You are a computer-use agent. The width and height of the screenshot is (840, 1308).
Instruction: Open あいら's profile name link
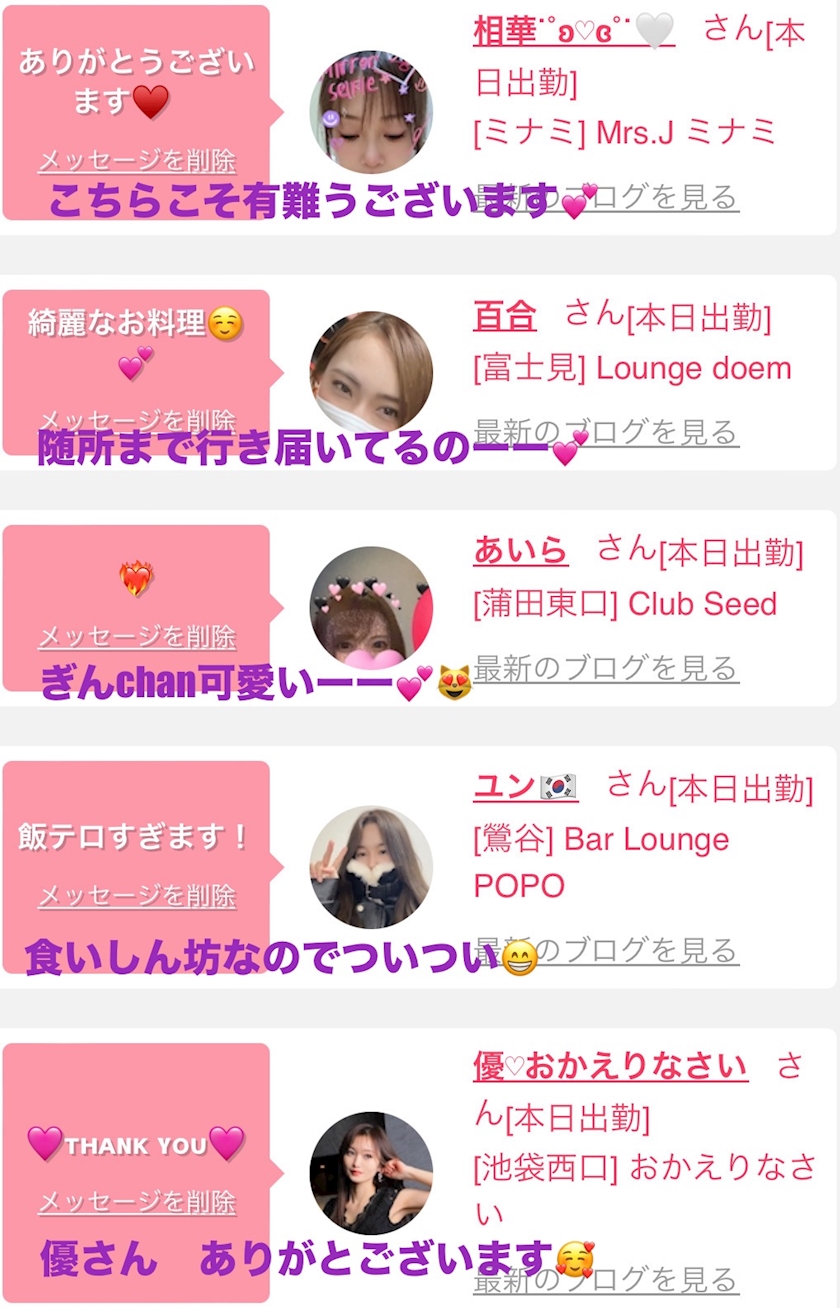point(520,550)
